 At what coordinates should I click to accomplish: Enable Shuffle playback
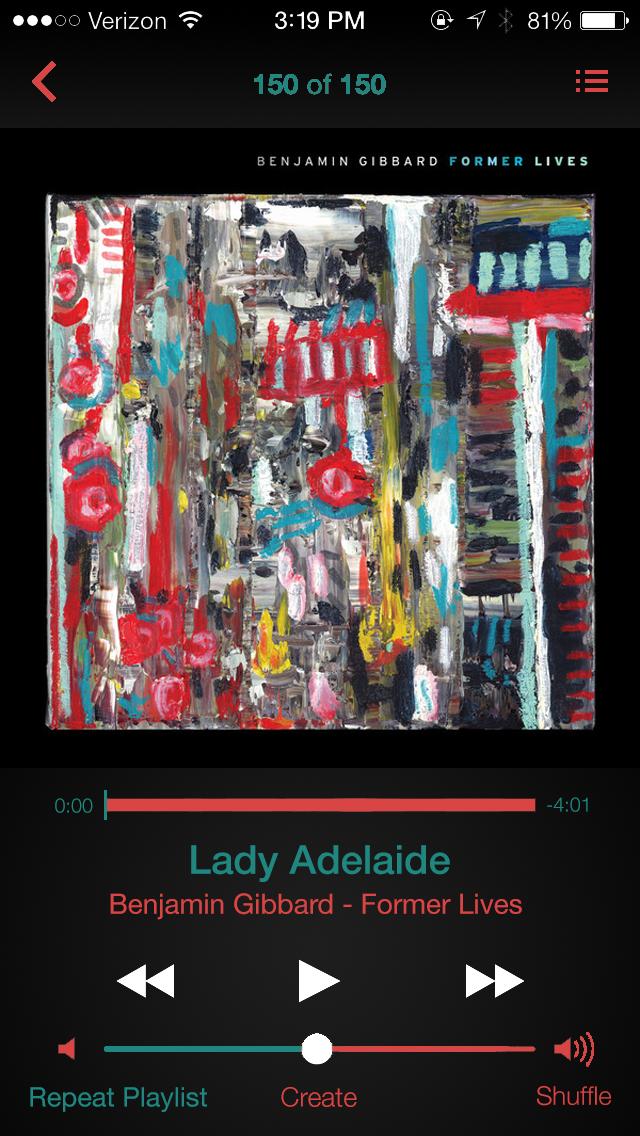pyautogui.click(x=573, y=1095)
